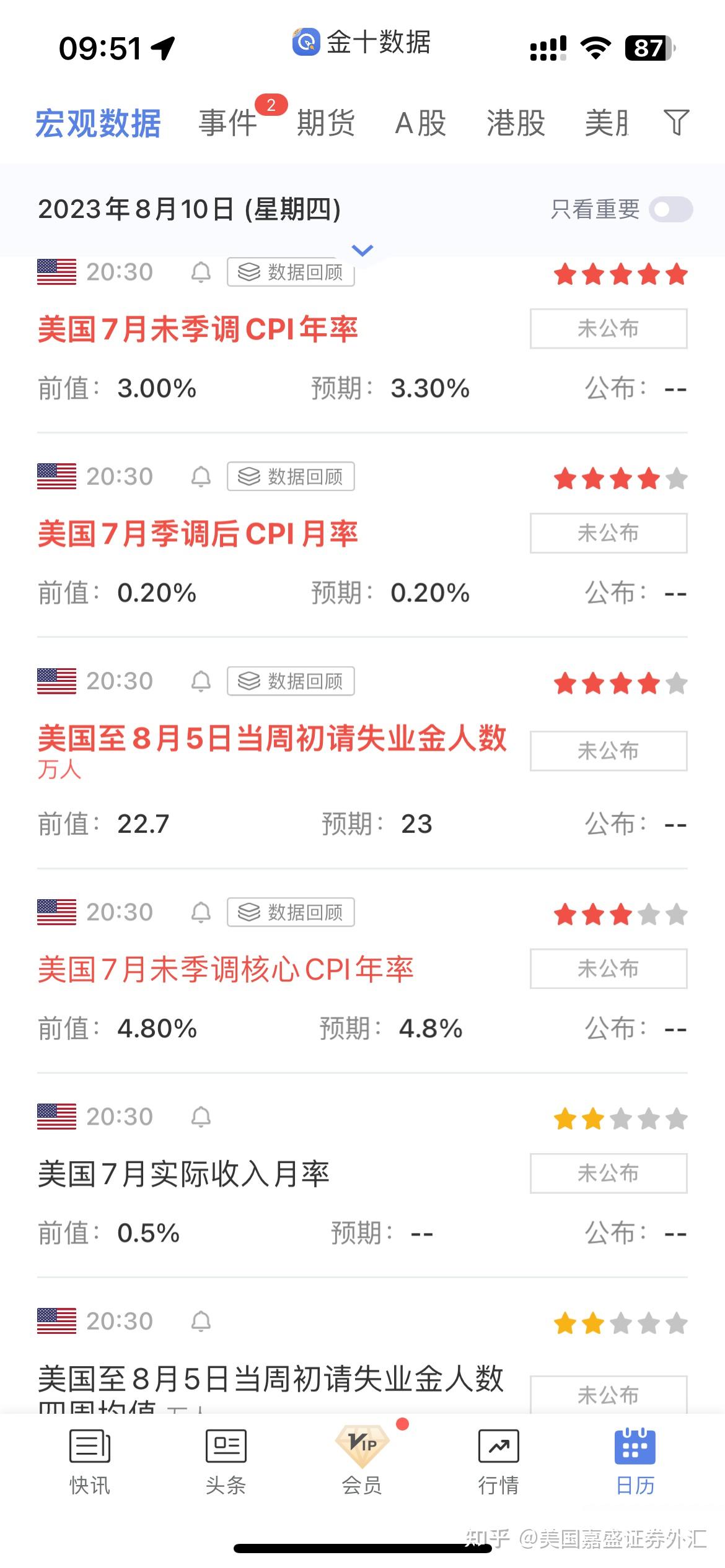Switch to the 事件 tab
Viewport: 725px width, 1568px height.
(229, 123)
